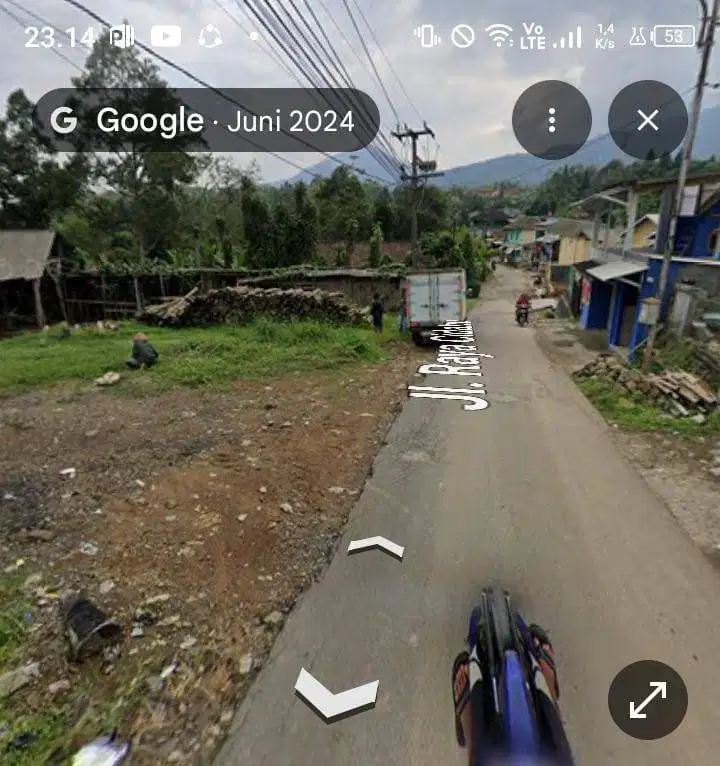Image resolution: width=720 pixels, height=766 pixels.
Task: Tap the Google G logo
Action: [x=64, y=120]
